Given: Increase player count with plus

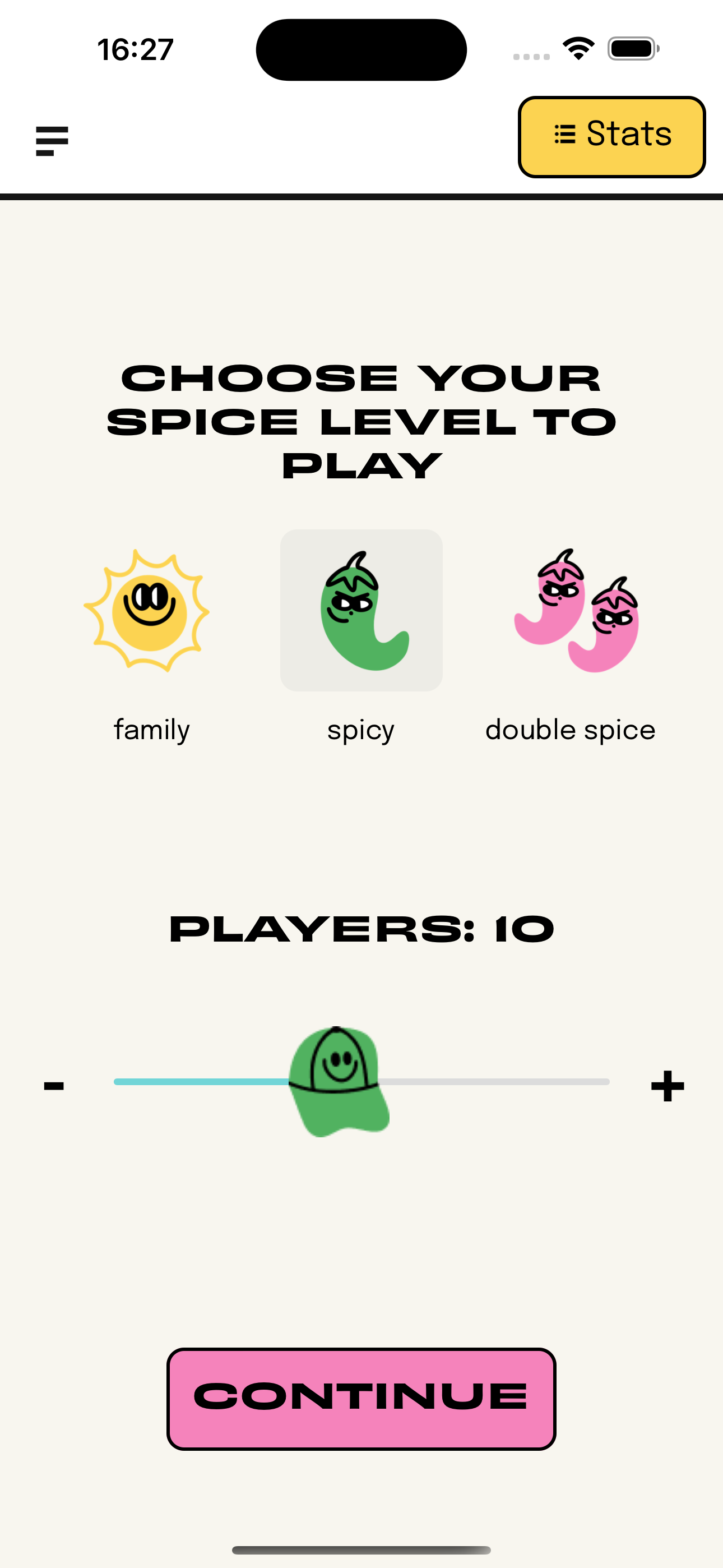Looking at the screenshot, I should (x=667, y=1085).
